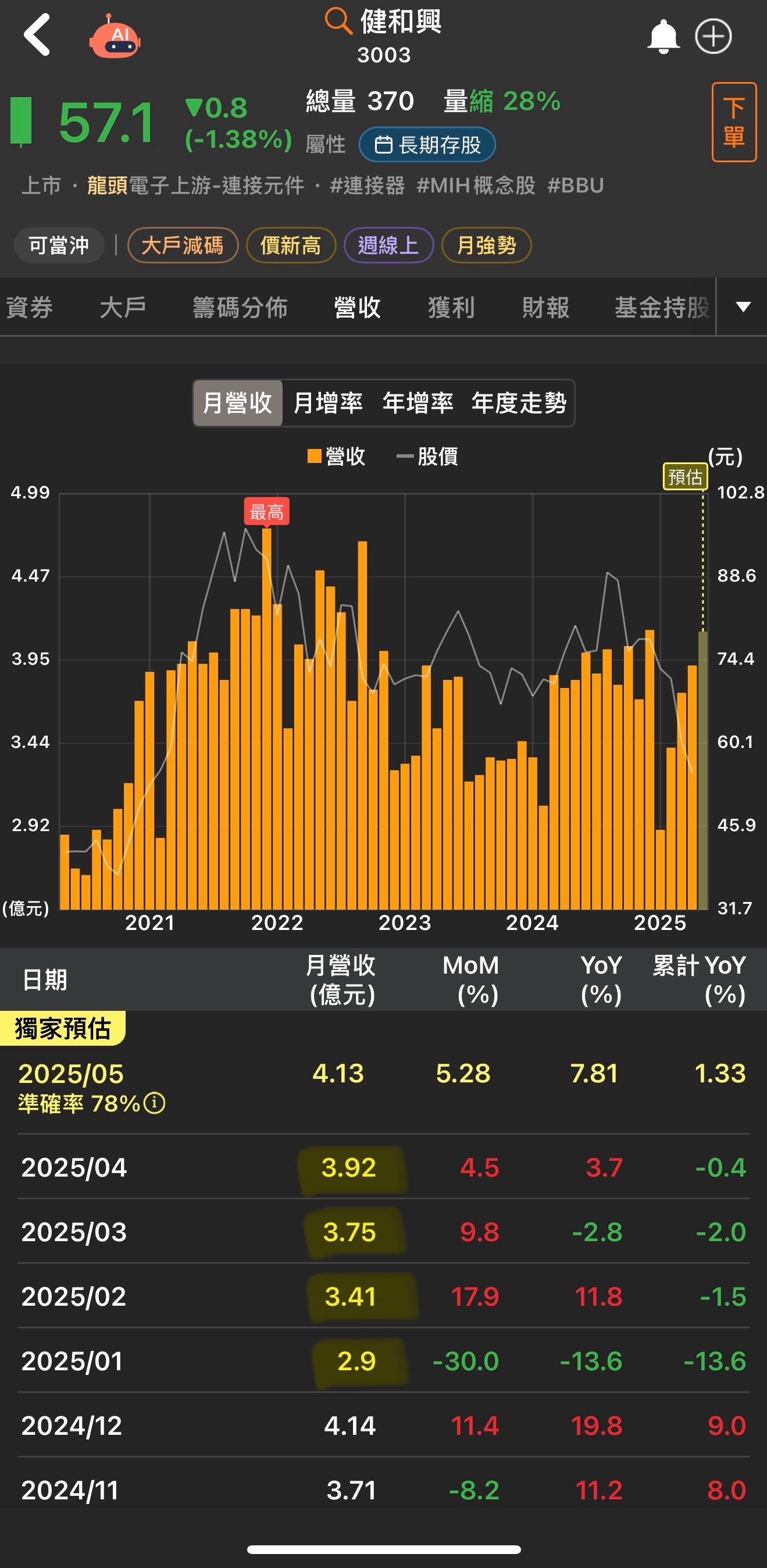Open the 週線上 tag
This screenshot has width=767, height=1568.
(x=388, y=245)
